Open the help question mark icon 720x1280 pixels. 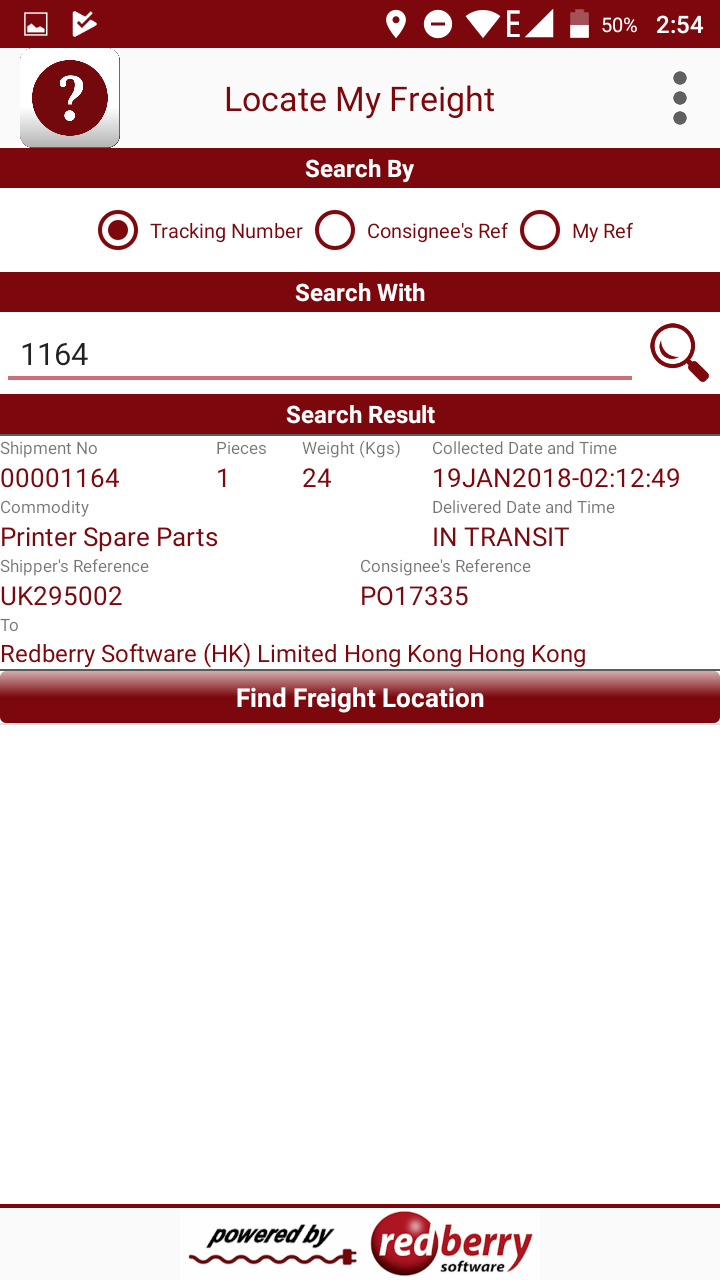[70, 98]
